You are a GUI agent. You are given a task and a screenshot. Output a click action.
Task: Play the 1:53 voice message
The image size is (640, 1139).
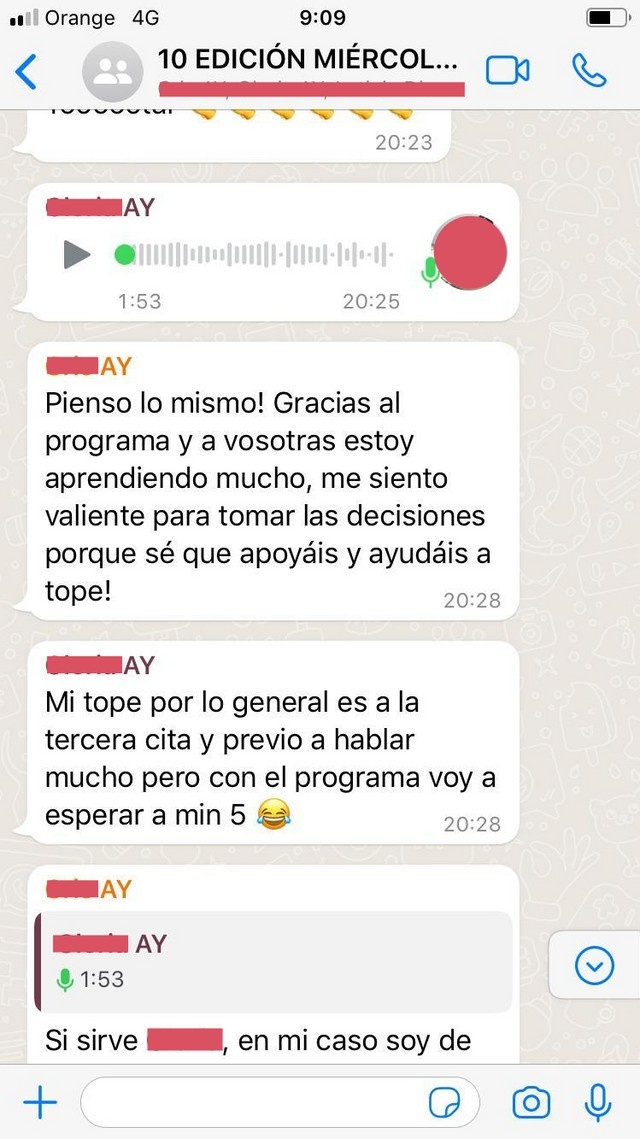76,255
